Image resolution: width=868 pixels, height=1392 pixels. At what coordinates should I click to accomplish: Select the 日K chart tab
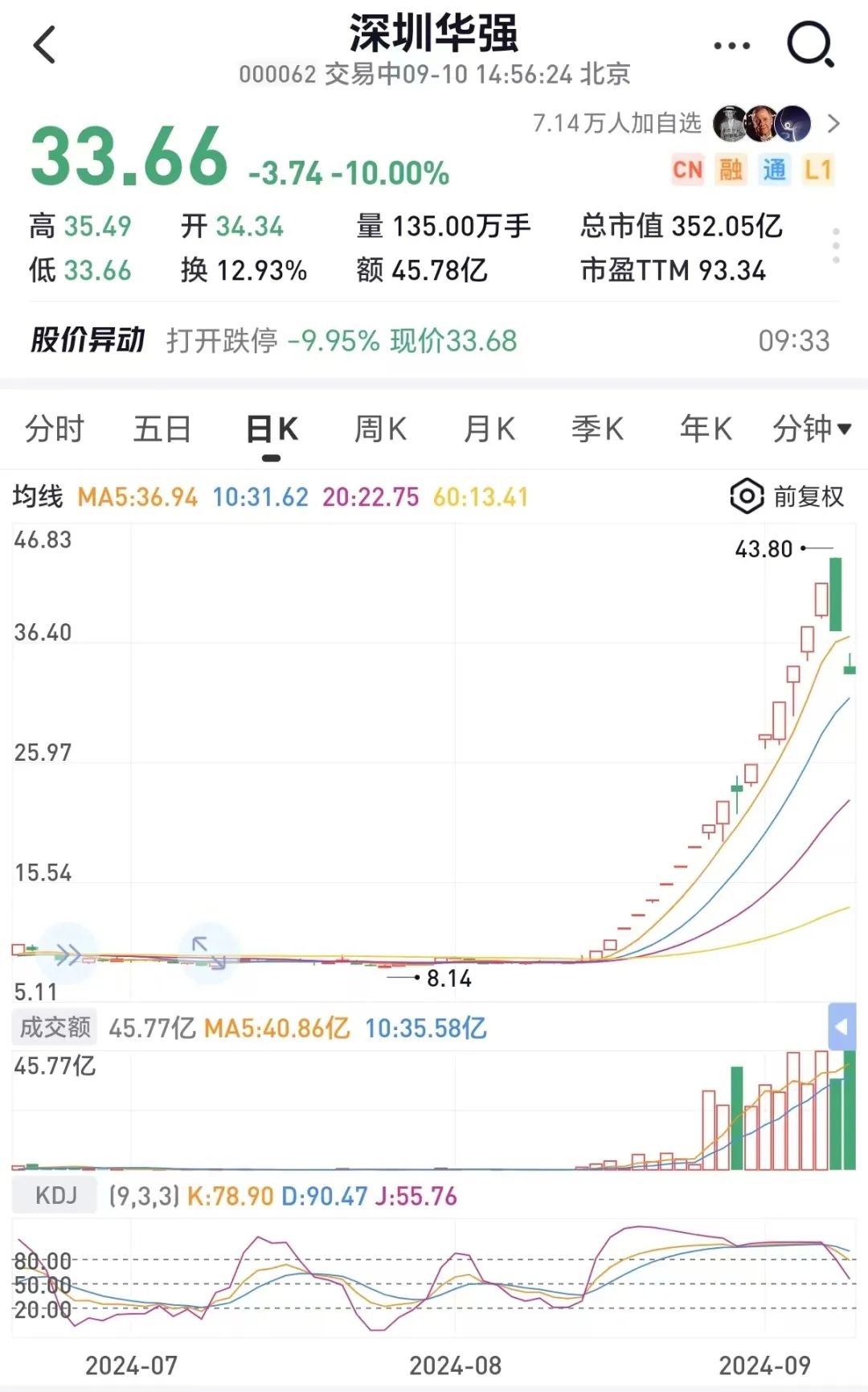click(272, 429)
